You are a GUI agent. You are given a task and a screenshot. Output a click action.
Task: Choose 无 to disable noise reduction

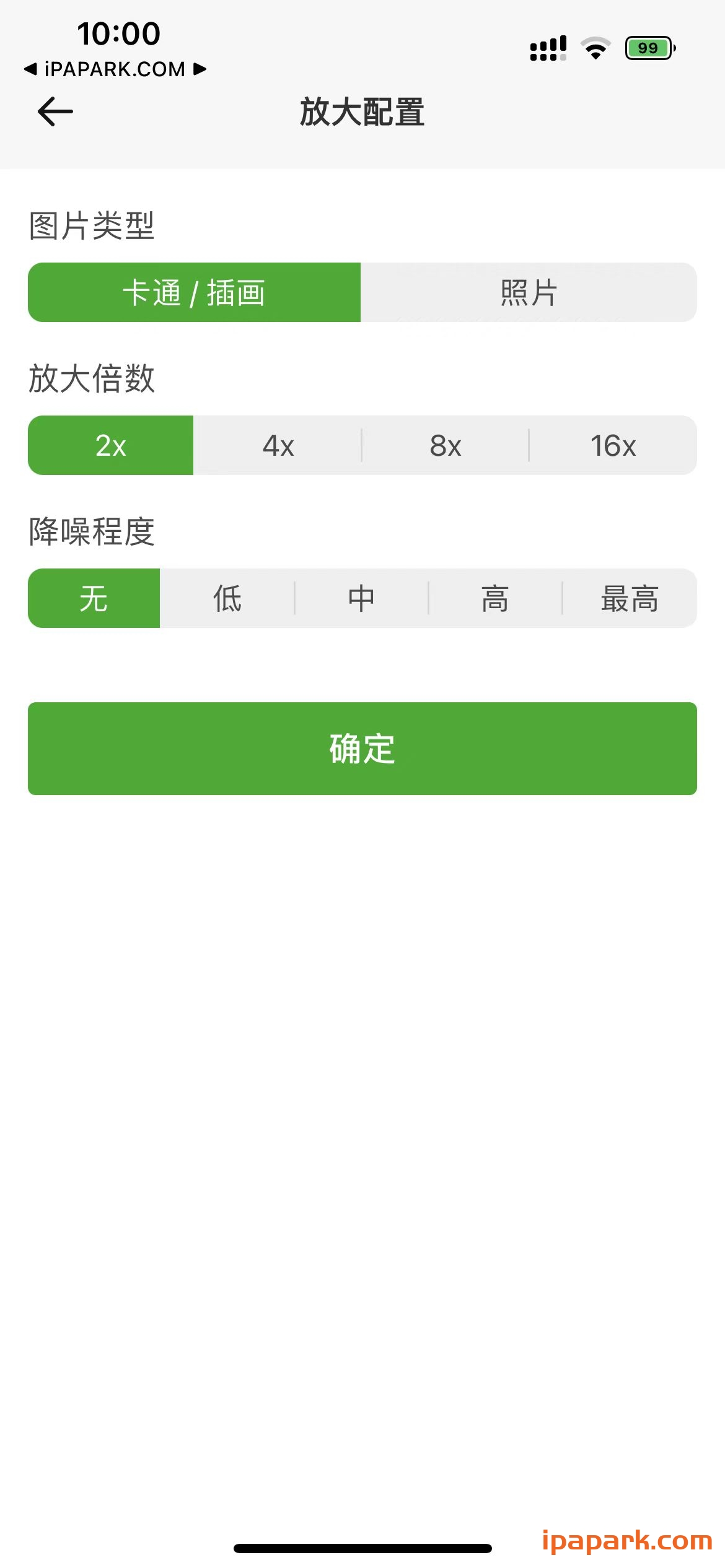(x=94, y=598)
